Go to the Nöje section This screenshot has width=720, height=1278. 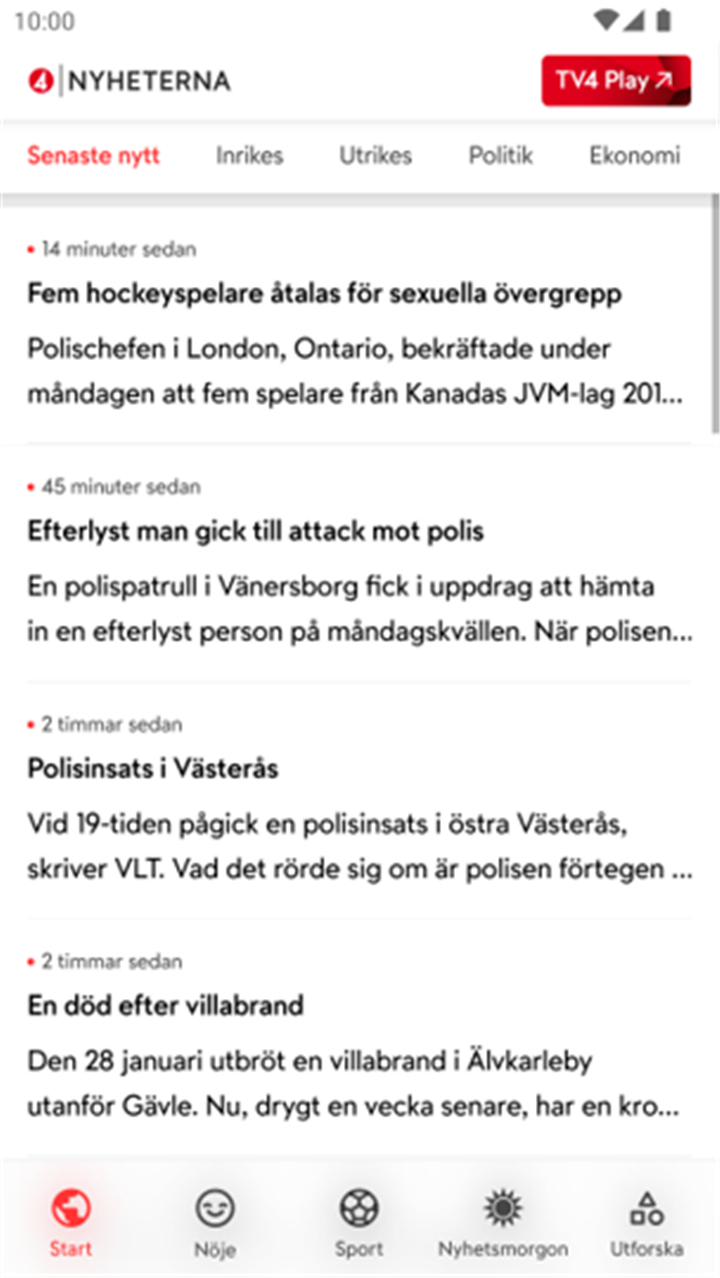coord(215,1222)
